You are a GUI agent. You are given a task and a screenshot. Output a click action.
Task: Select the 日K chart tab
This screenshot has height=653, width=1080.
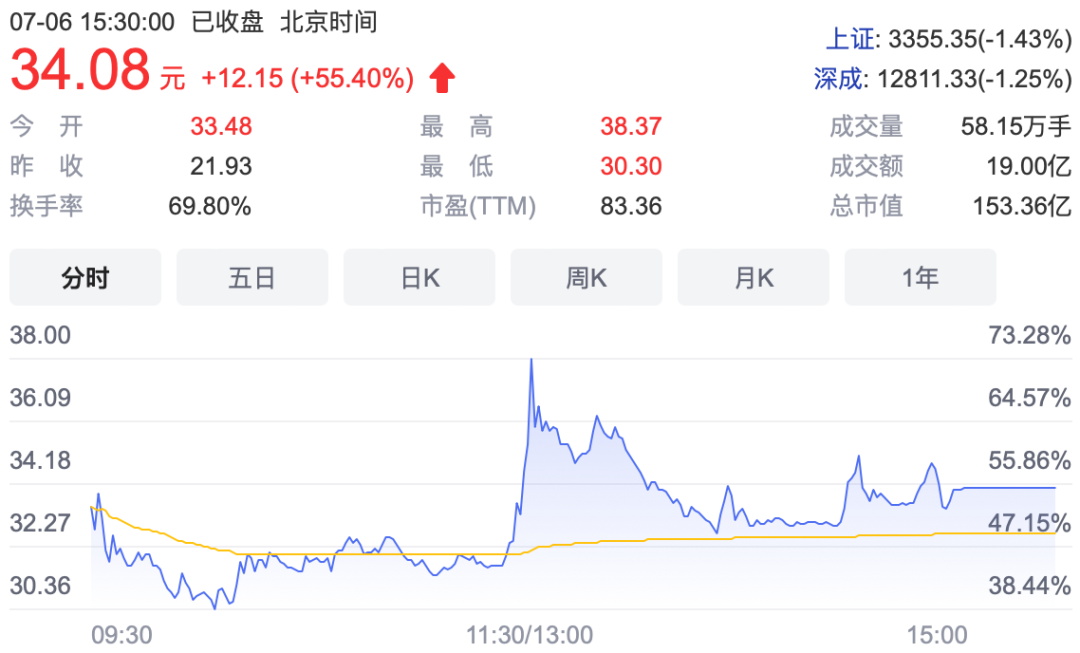(x=419, y=277)
